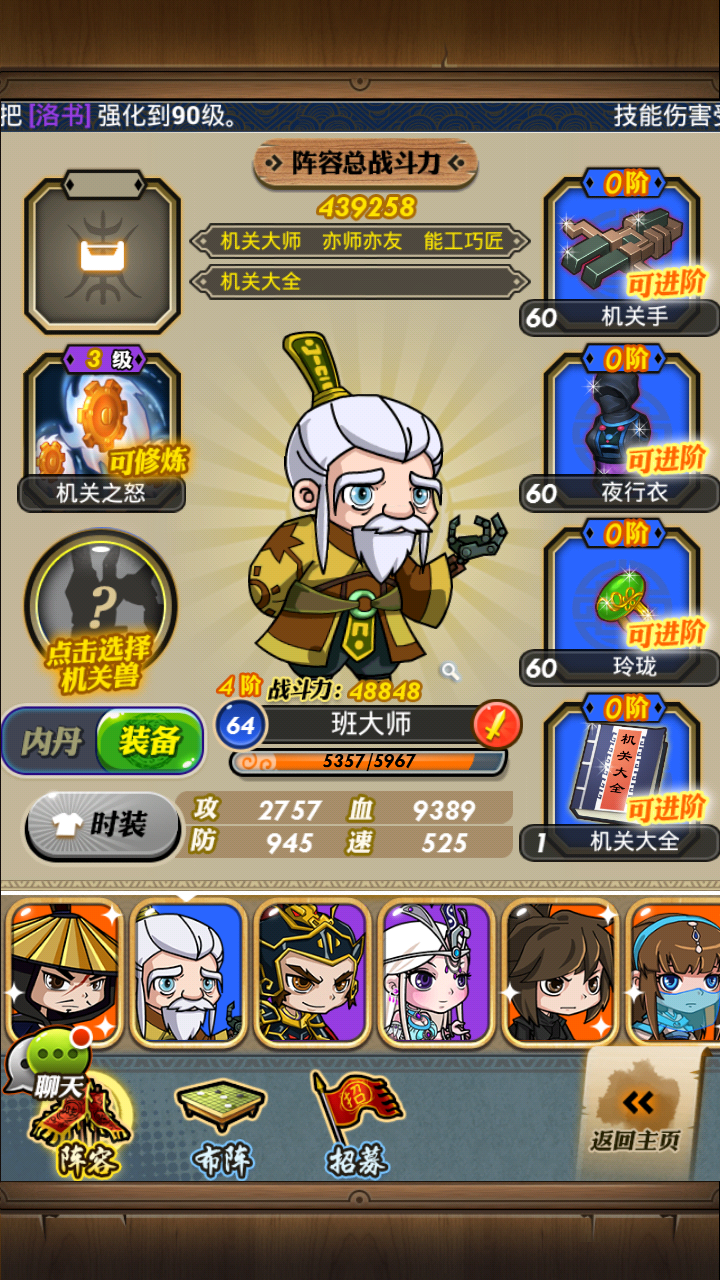Open the 玲珑 equipment slot
This screenshot has height=1280, width=720.
coord(622,602)
